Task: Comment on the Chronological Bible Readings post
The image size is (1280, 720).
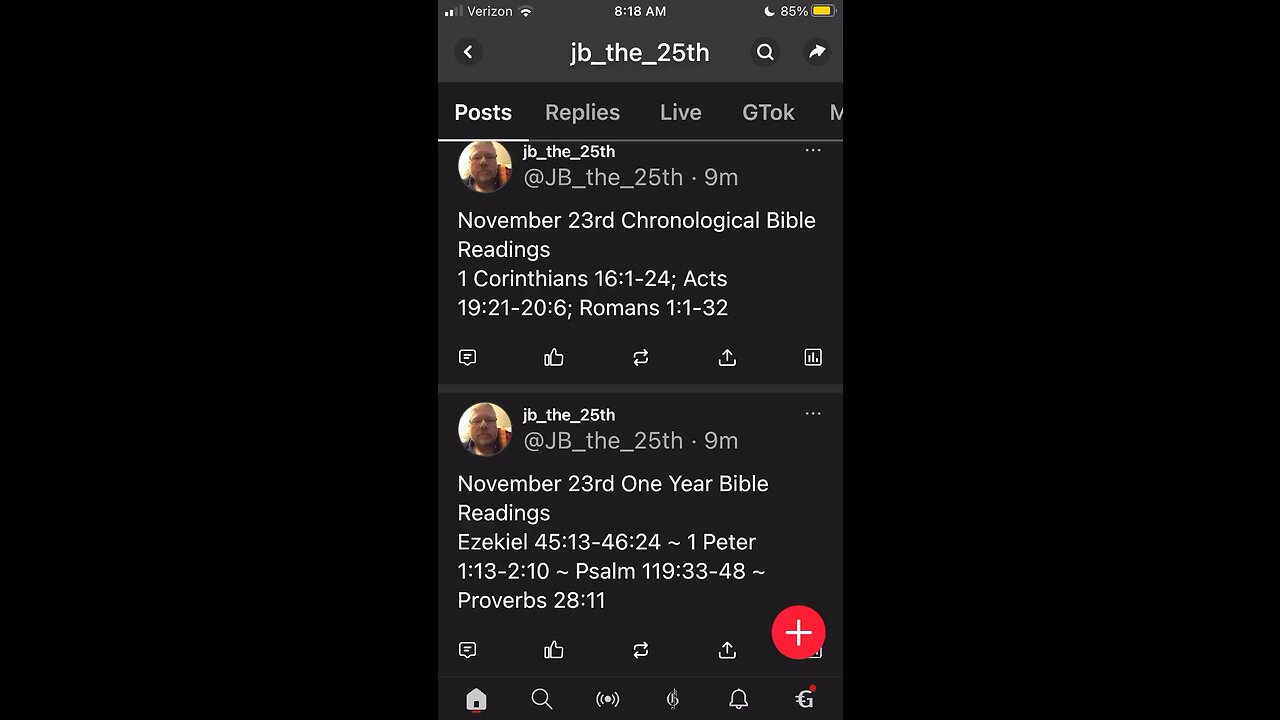Action: [x=467, y=357]
